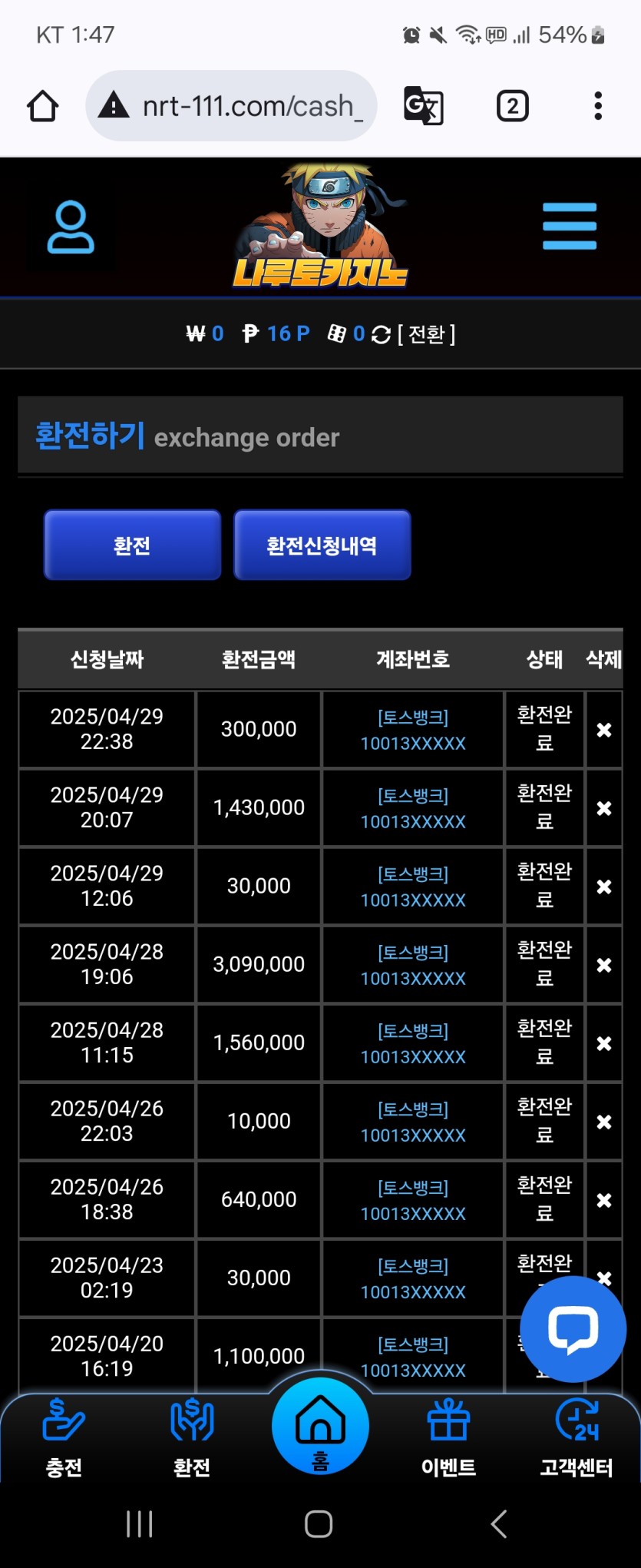Go to the 충전 deposit tab
Image resolution: width=641 pixels, height=1568 pixels.
[x=64, y=1438]
